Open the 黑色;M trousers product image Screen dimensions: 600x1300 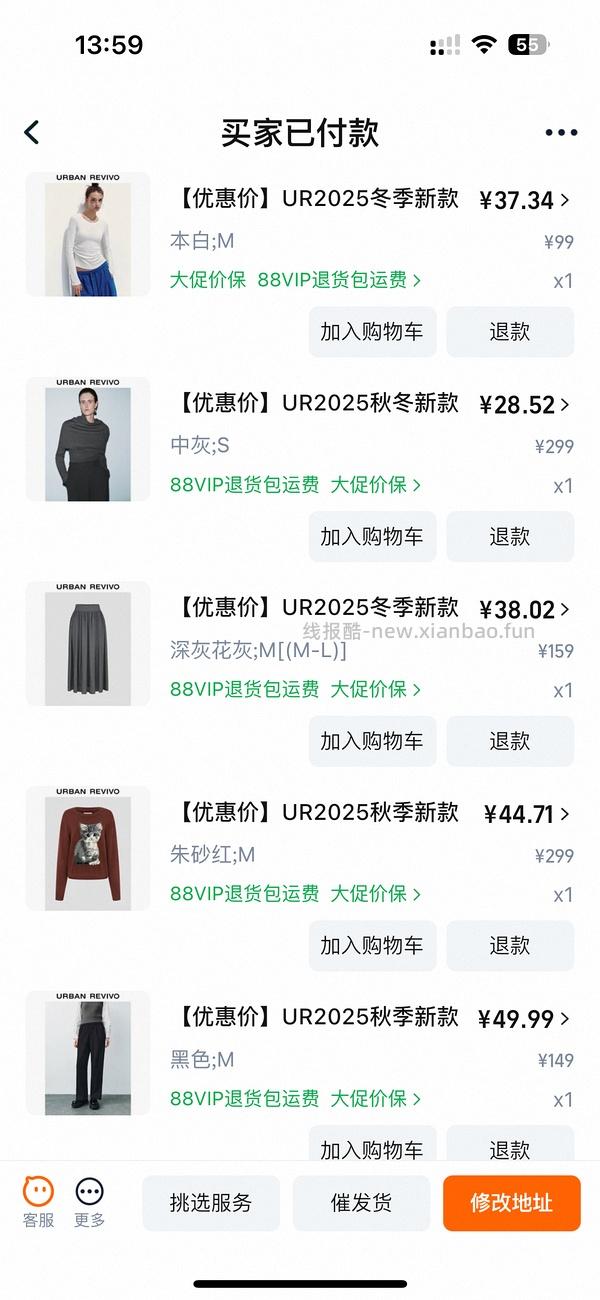click(88, 1053)
